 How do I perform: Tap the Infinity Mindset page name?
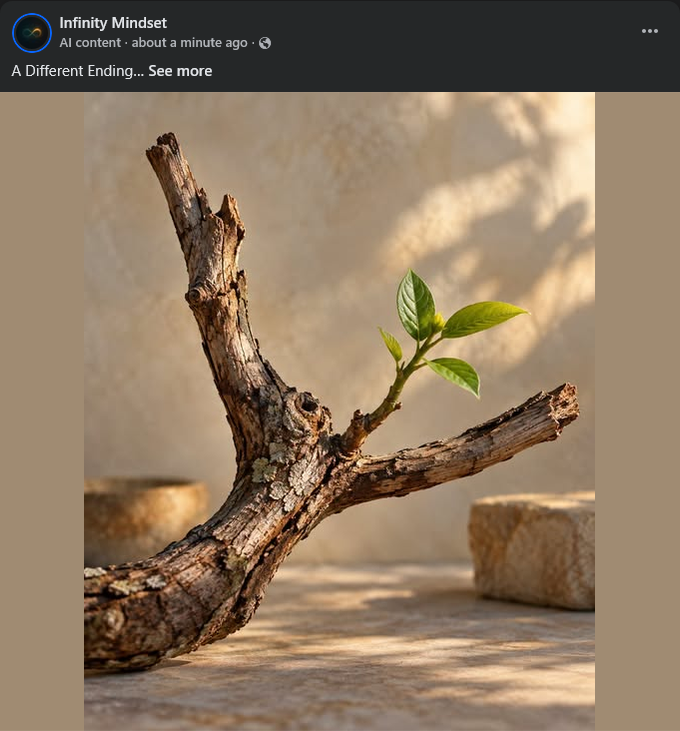pos(113,23)
